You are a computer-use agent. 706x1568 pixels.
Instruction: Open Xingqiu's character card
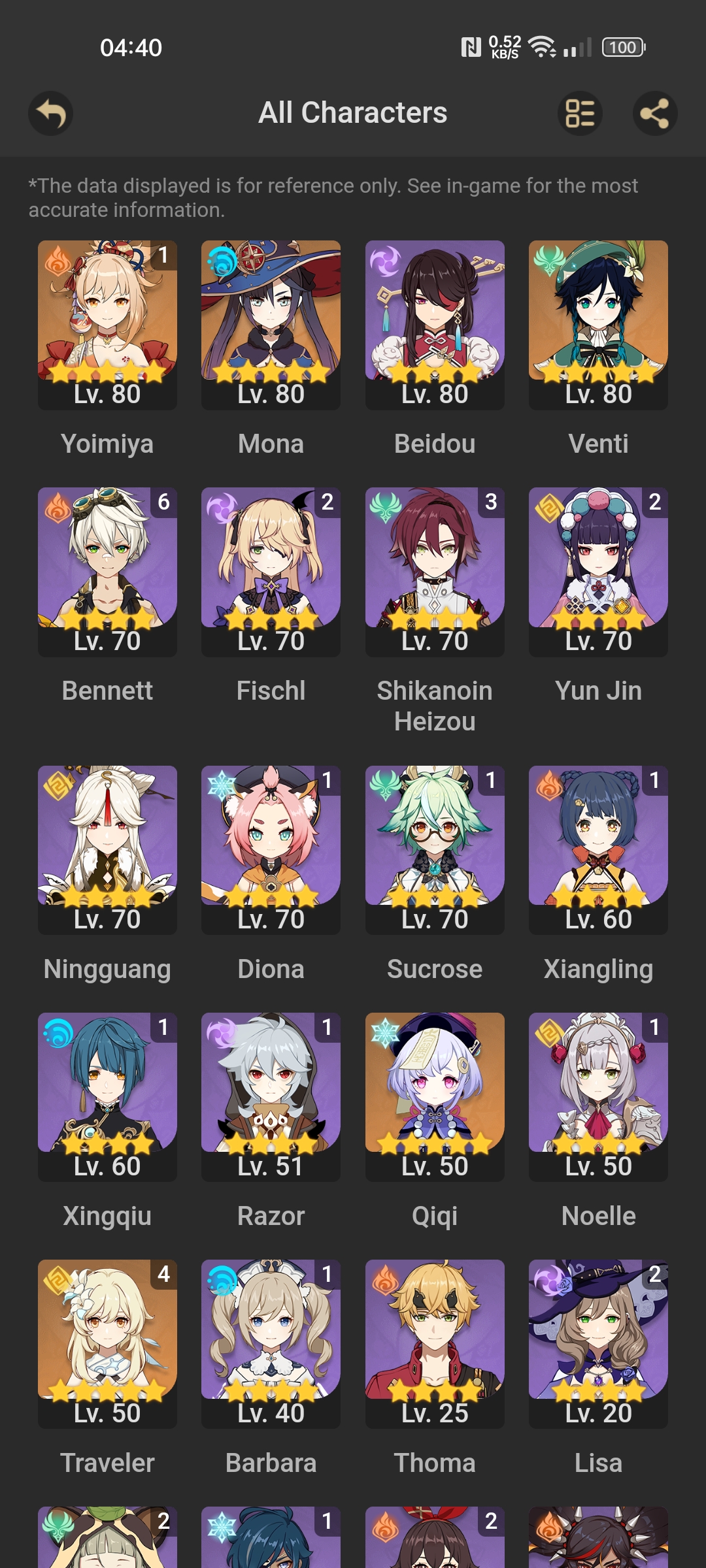pyautogui.click(x=107, y=1096)
